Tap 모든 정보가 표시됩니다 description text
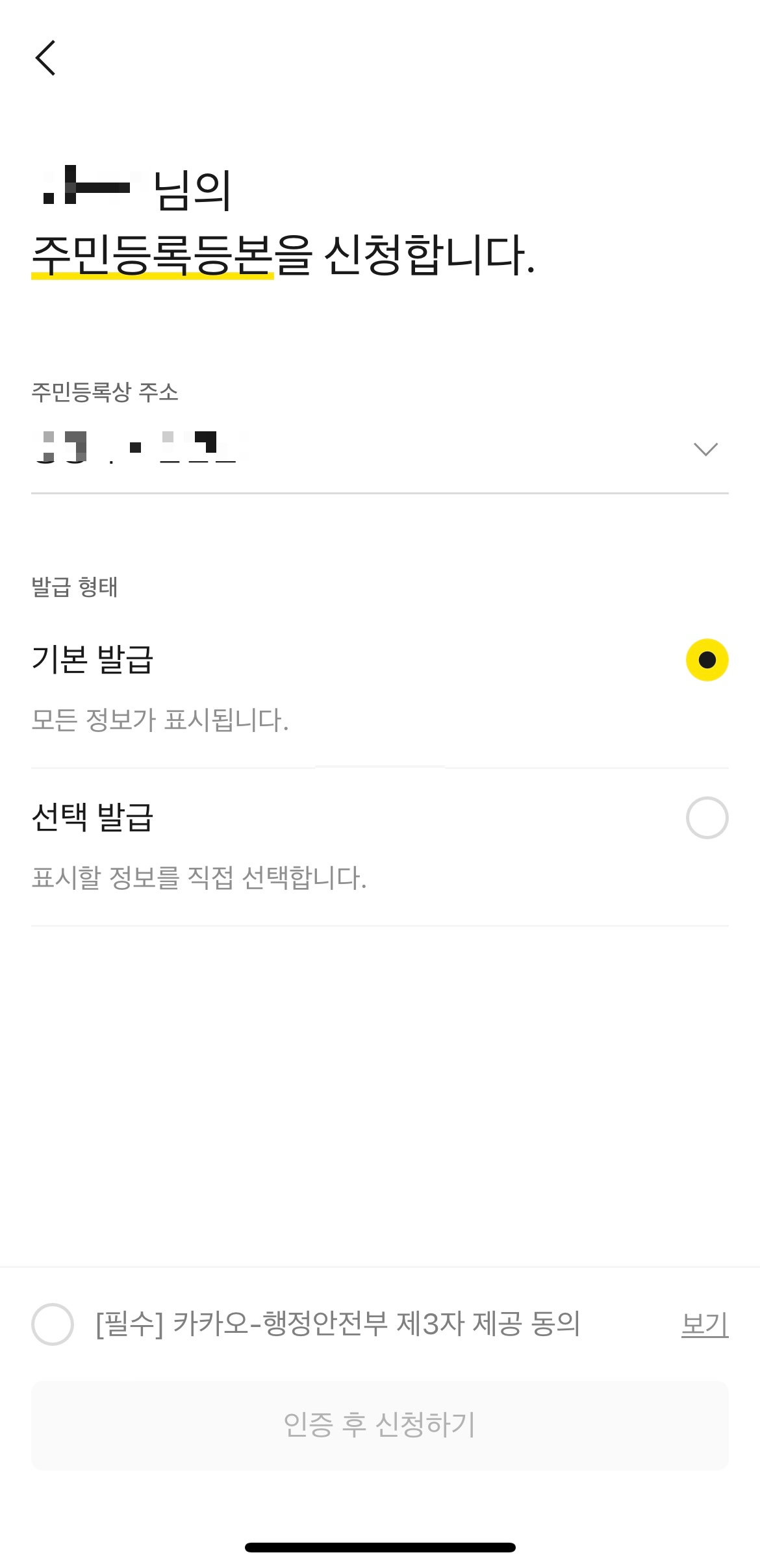Image resolution: width=760 pixels, height=1568 pixels. pos(161,720)
